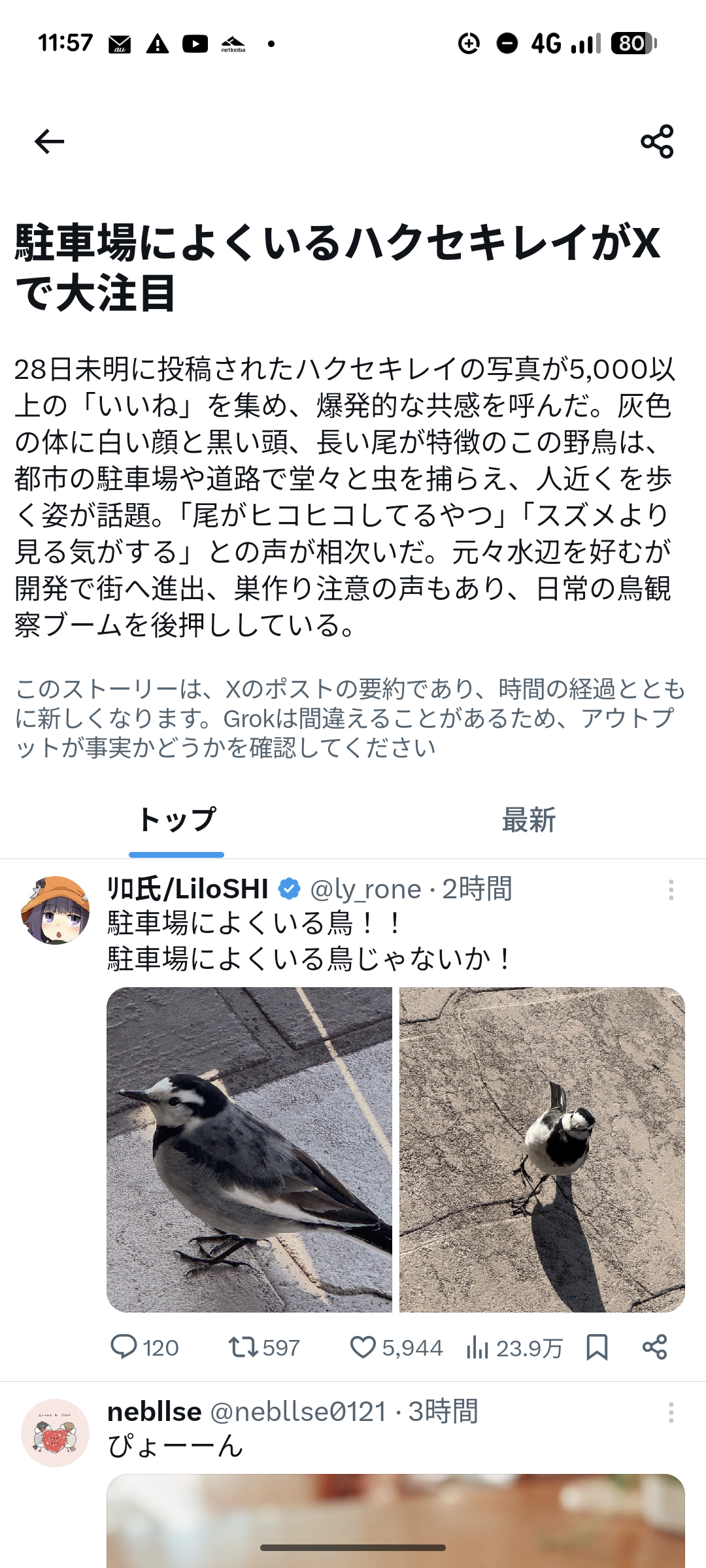View the left wagtail photo in LiloSHI's post
The image size is (706, 1568).
[x=249, y=1149]
